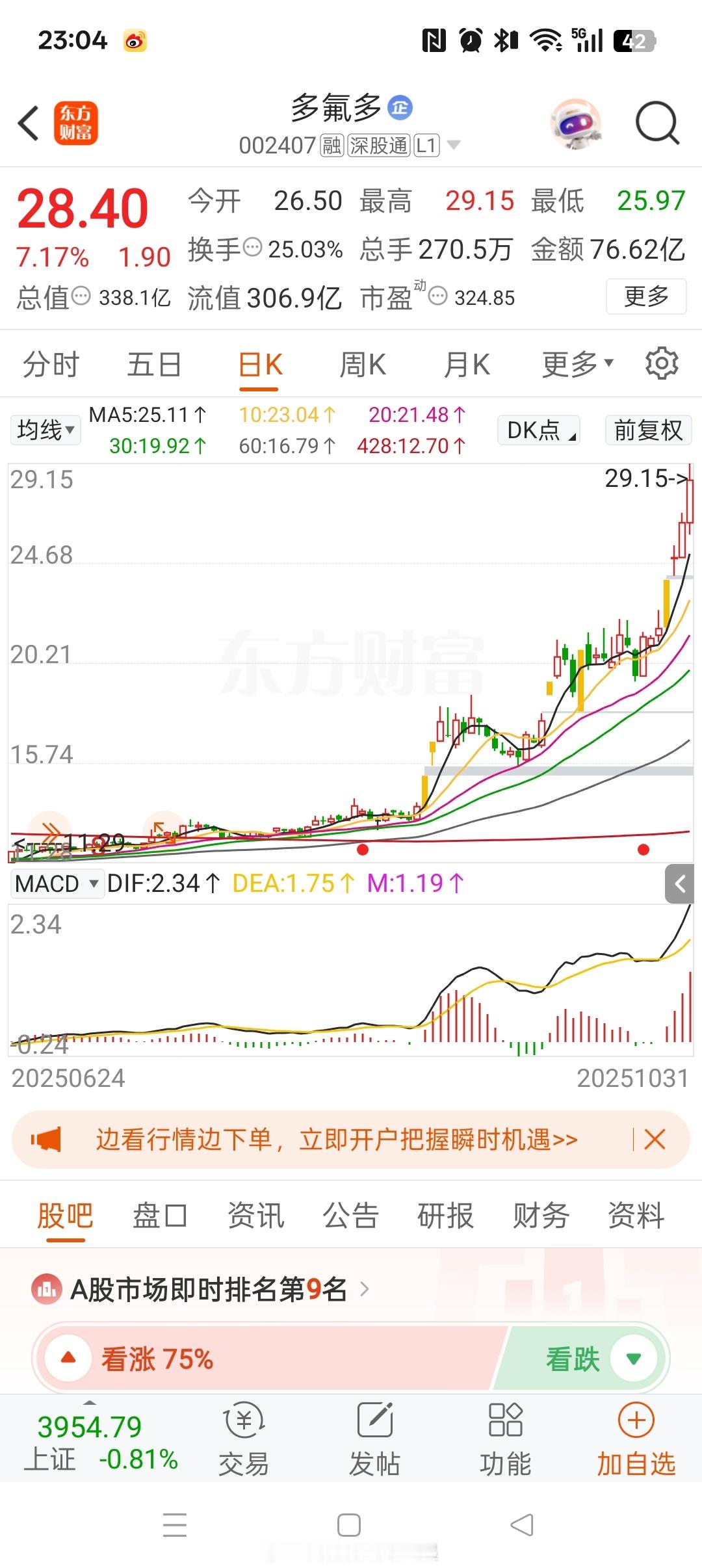Dismiss the open-account promotion banner
702x1568 pixels.
tap(654, 1140)
